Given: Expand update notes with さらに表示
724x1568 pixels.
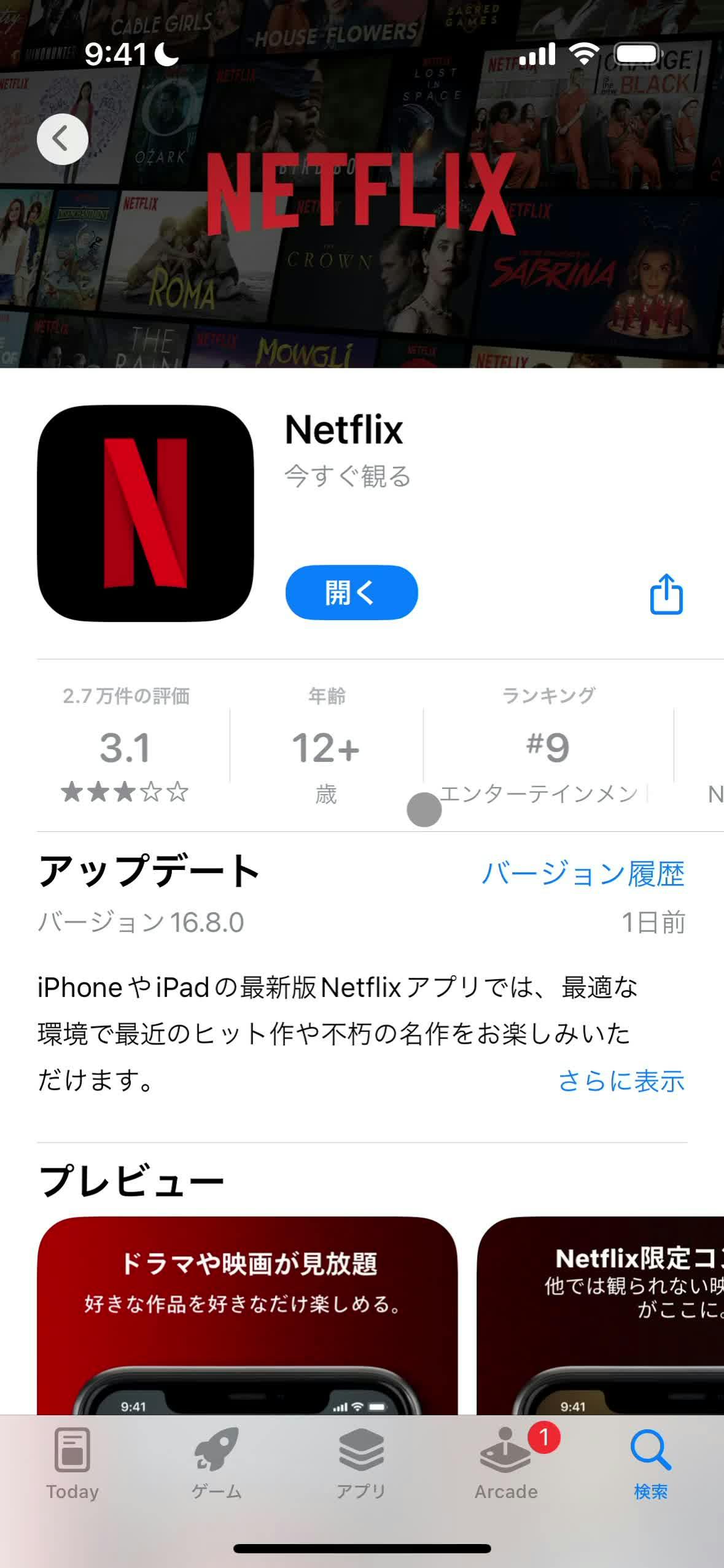Looking at the screenshot, I should click(x=621, y=1081).
